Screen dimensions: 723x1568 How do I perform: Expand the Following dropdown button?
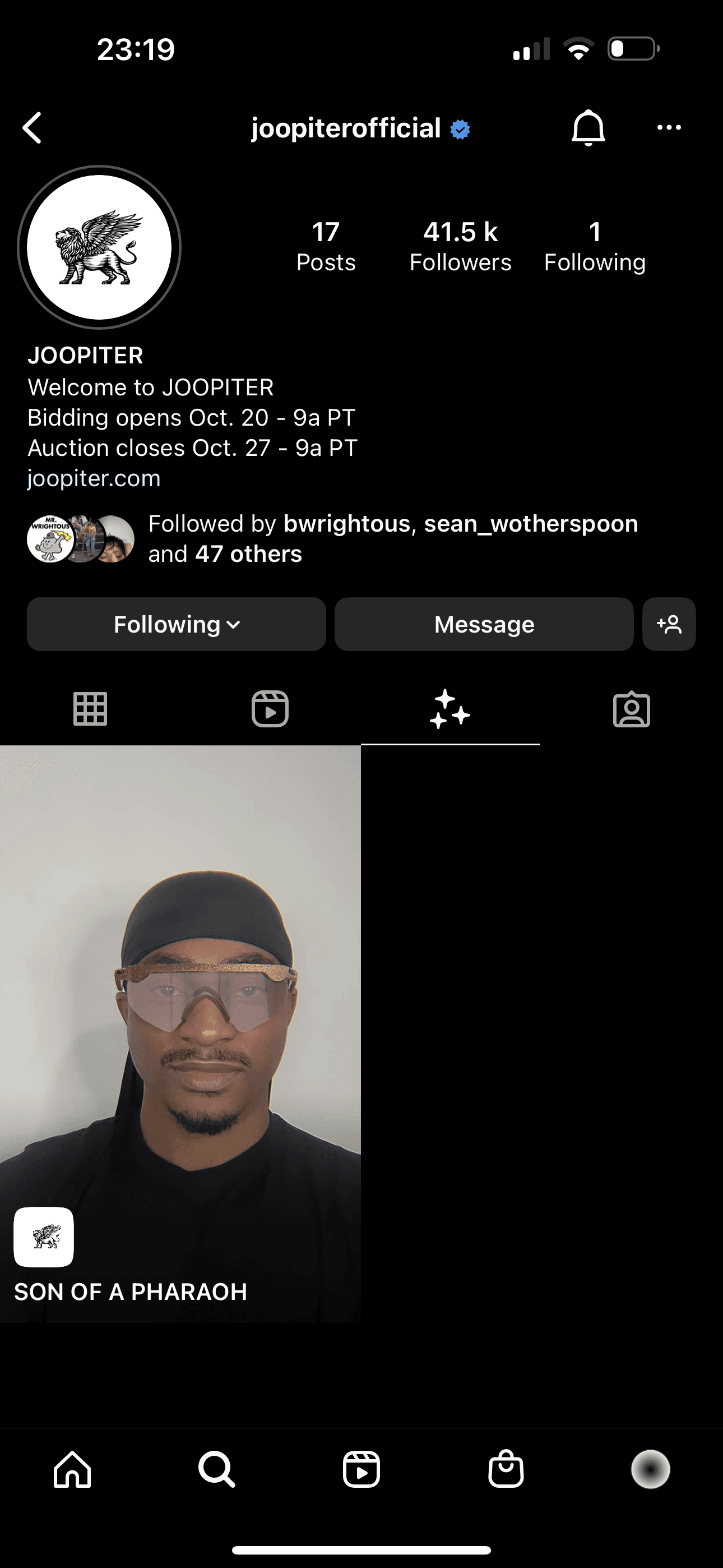coord(177,625)
